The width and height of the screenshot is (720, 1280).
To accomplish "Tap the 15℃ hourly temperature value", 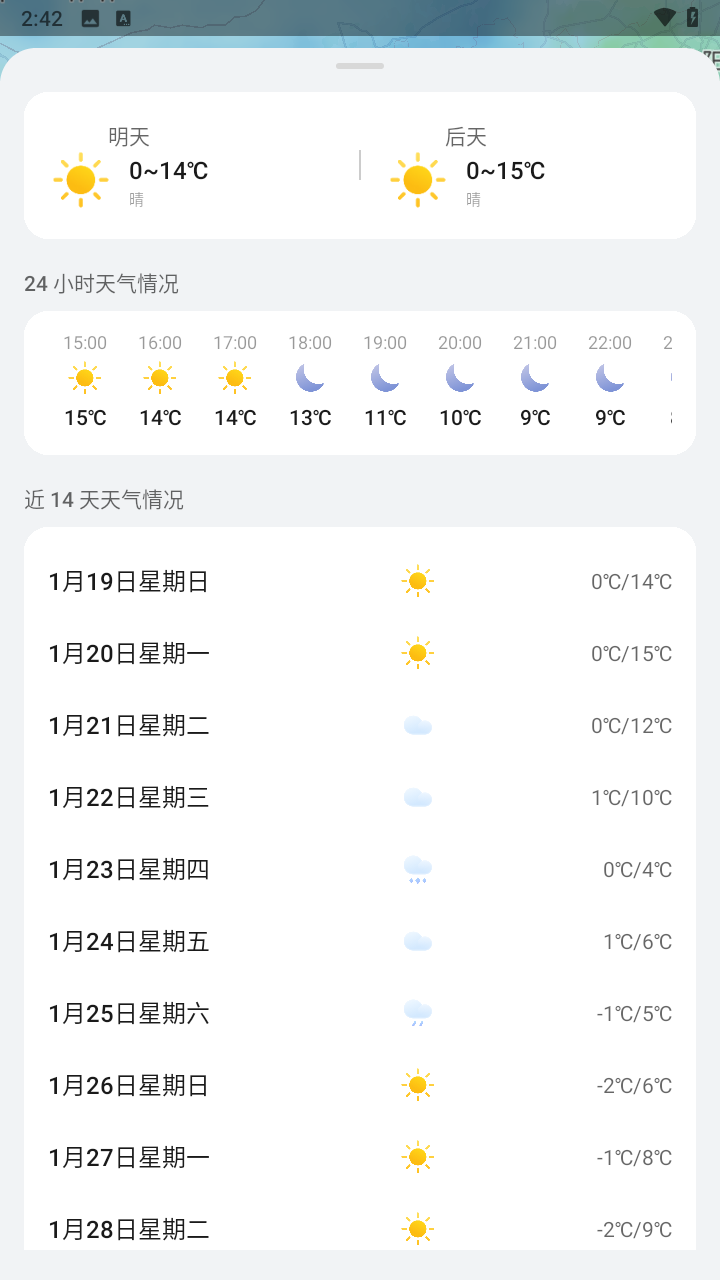I will click(84, 418).
